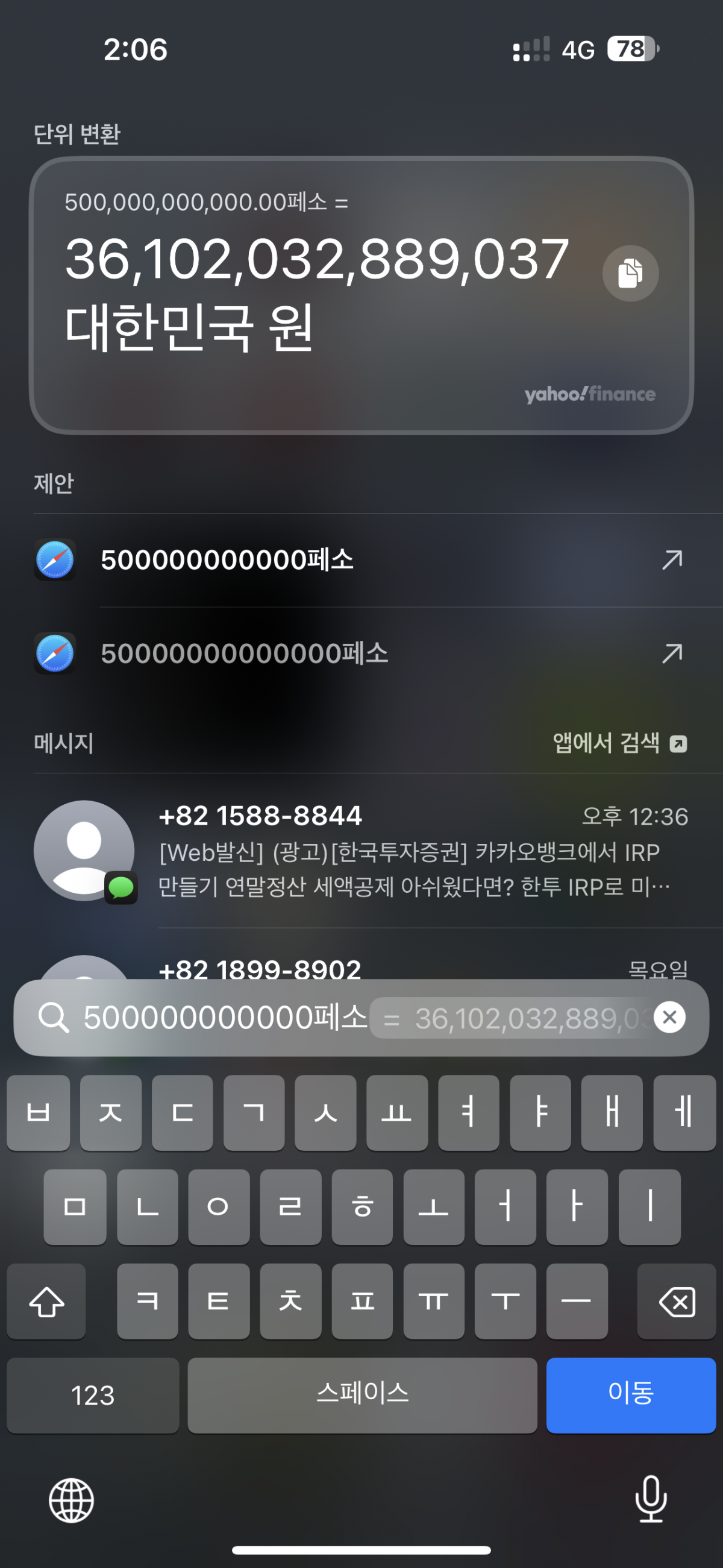Change keyboard language with globe icon

(x=71, y=1500)
